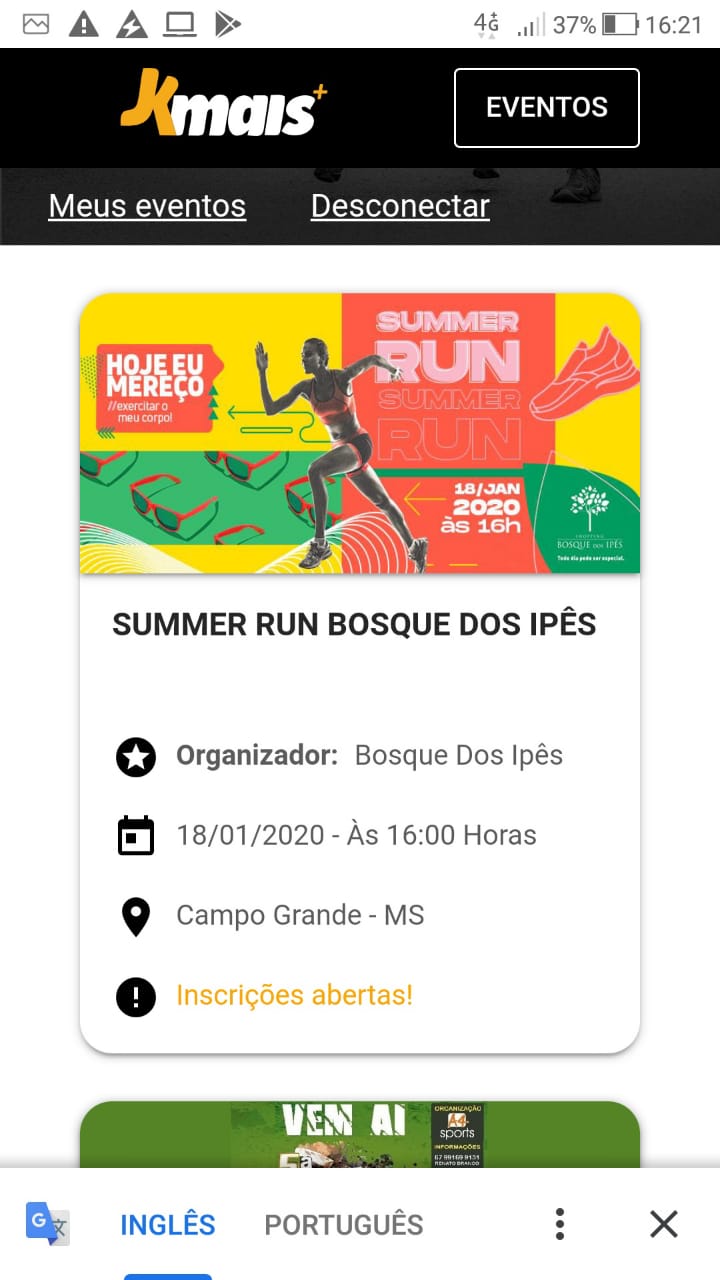Go to Meus eventos link
720x1280 pixels.
click(147, 206)
